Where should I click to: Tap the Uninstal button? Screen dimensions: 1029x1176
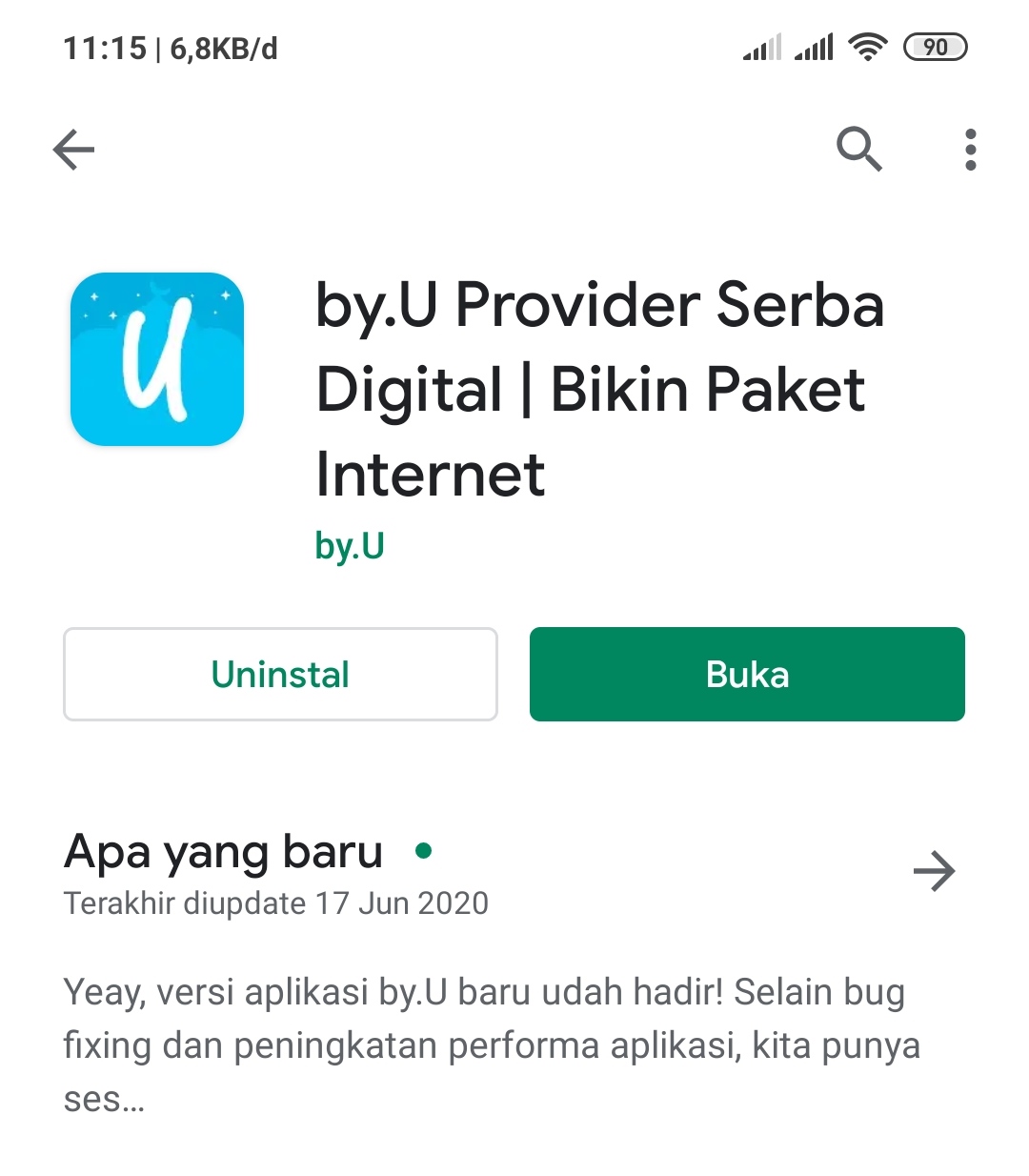280,674
